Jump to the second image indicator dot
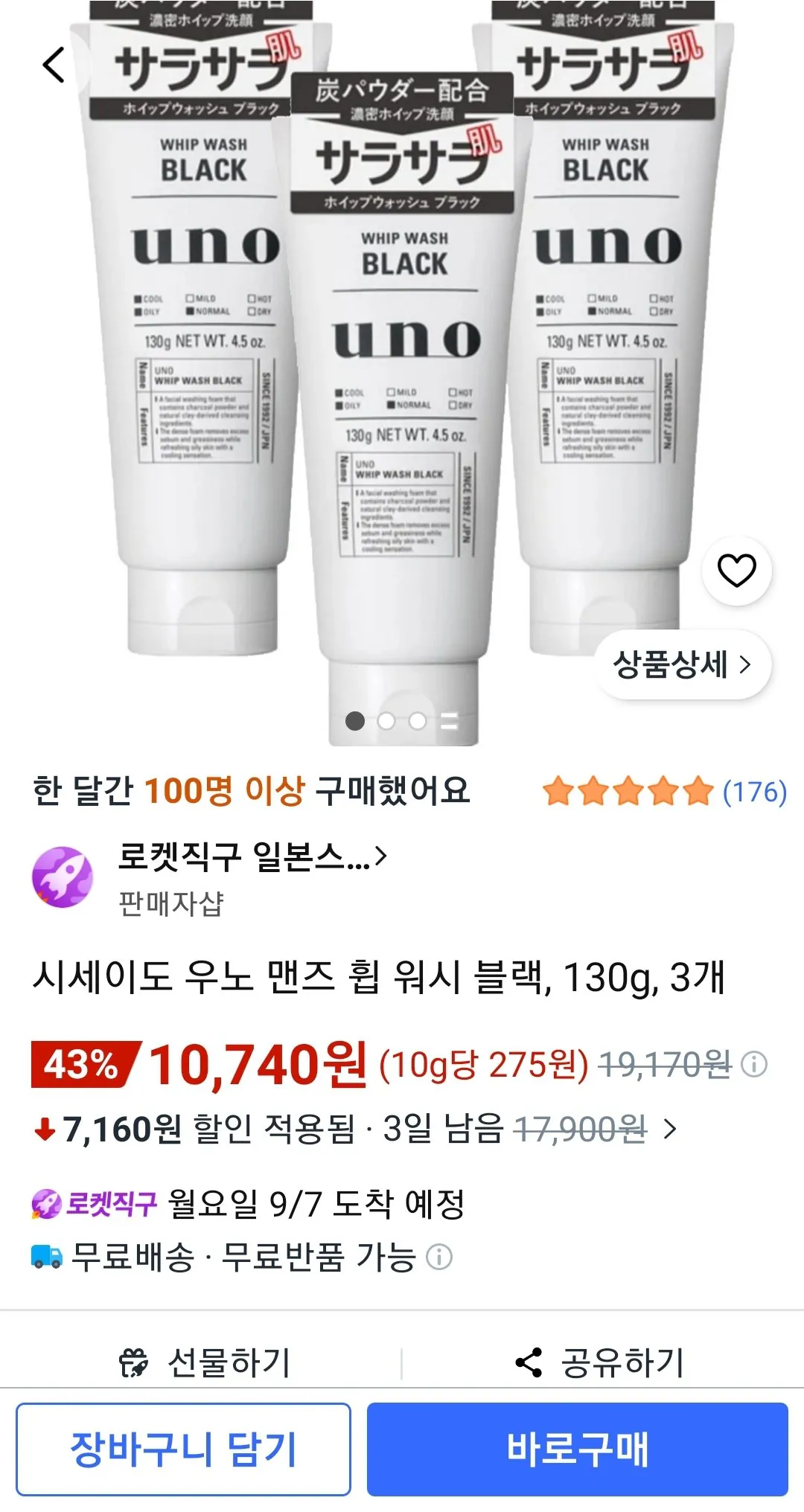 click(x=386, y=721)
